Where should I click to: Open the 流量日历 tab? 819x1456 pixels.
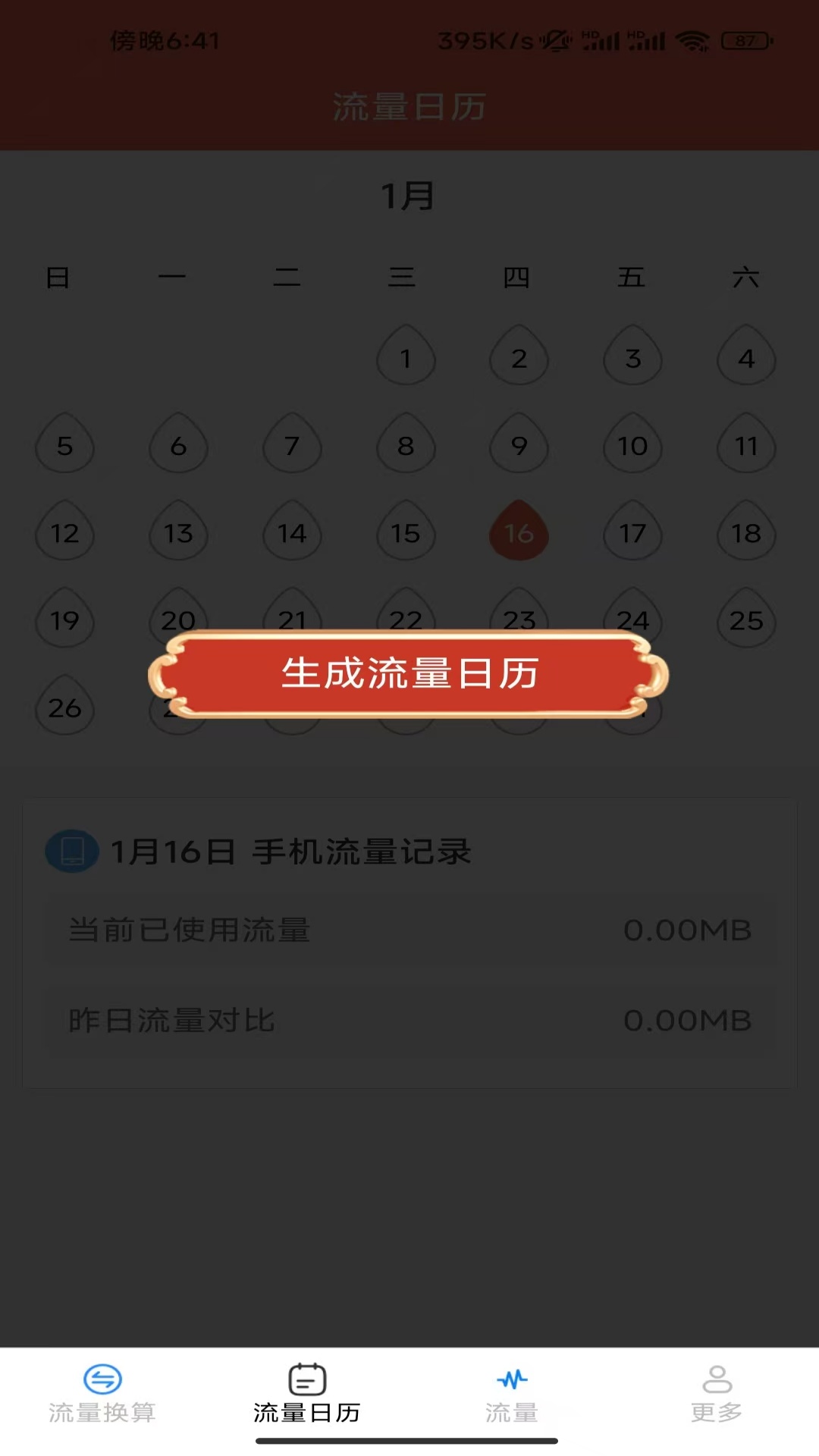(x=307, y=1395)
